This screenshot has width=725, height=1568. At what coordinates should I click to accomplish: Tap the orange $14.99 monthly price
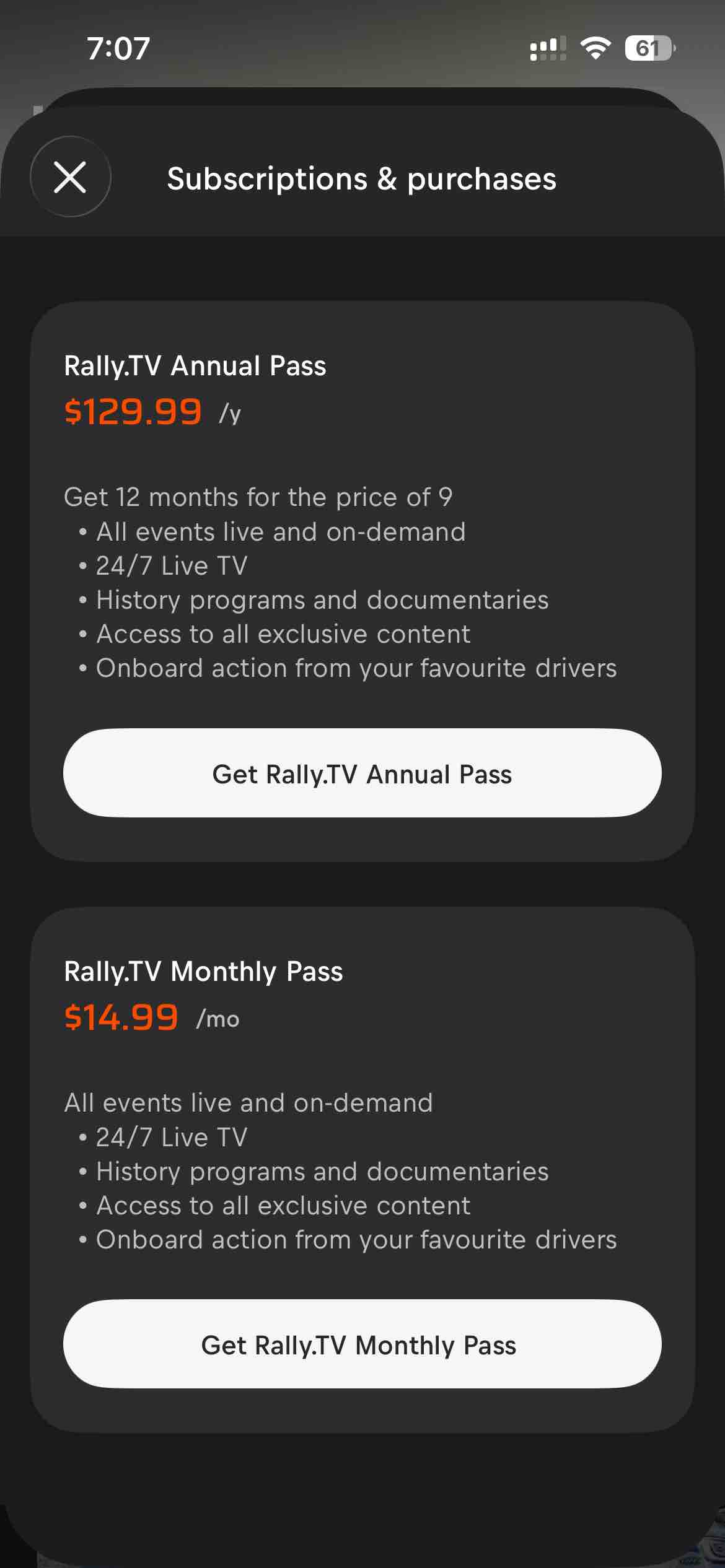(x=121, y=1017)
